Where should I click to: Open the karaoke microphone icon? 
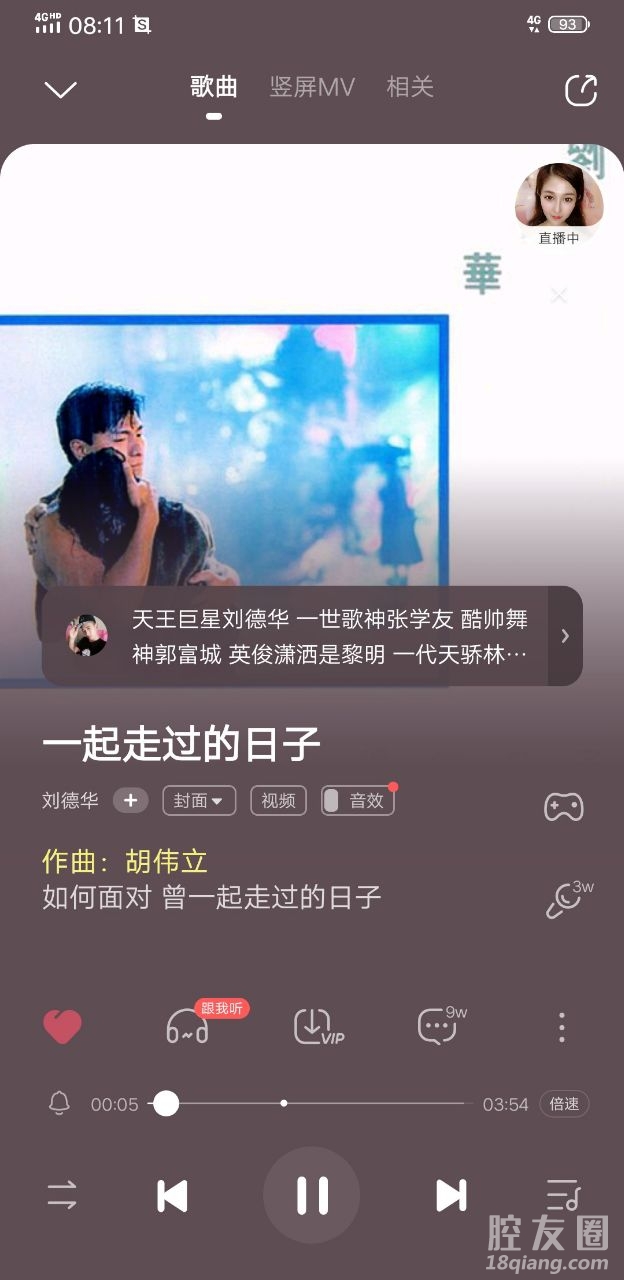click(x=566, y=899)
